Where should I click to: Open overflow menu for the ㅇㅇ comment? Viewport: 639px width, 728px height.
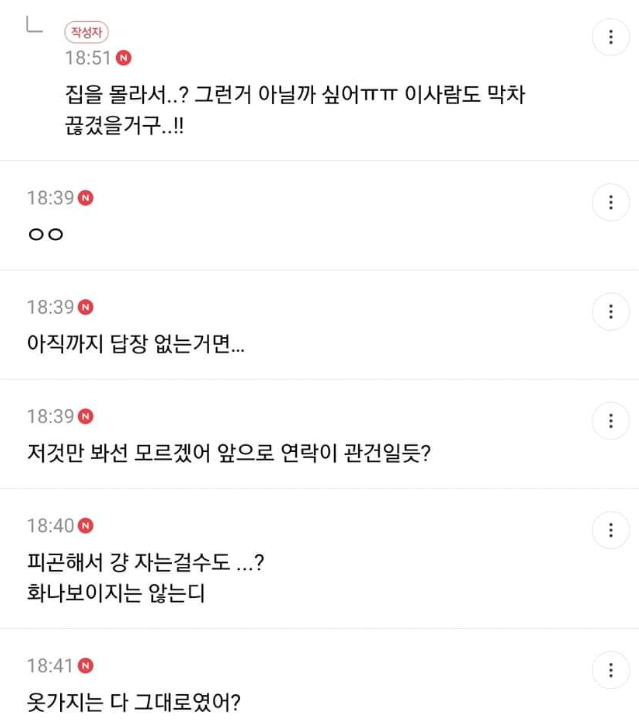(610, 203)
